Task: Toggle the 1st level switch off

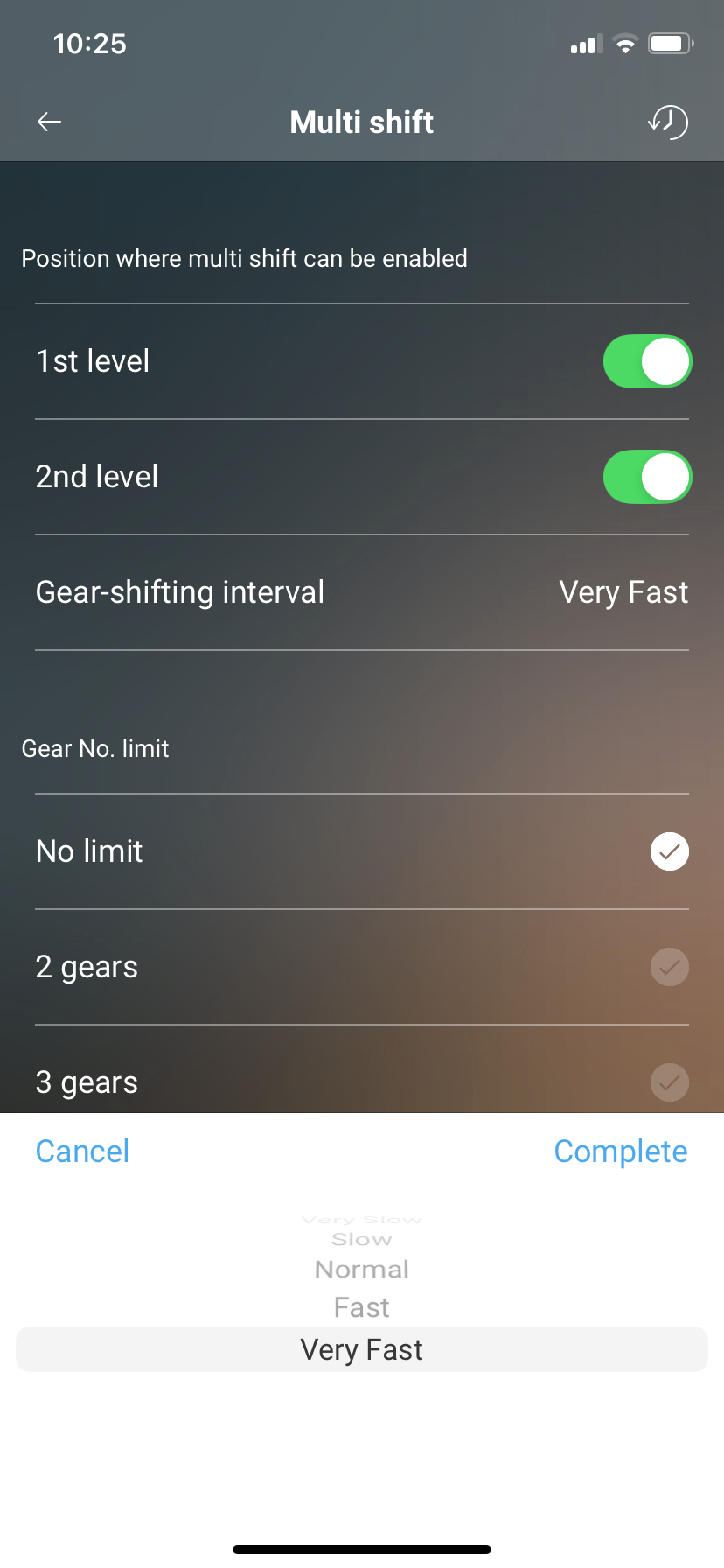Action: point(647,360)
